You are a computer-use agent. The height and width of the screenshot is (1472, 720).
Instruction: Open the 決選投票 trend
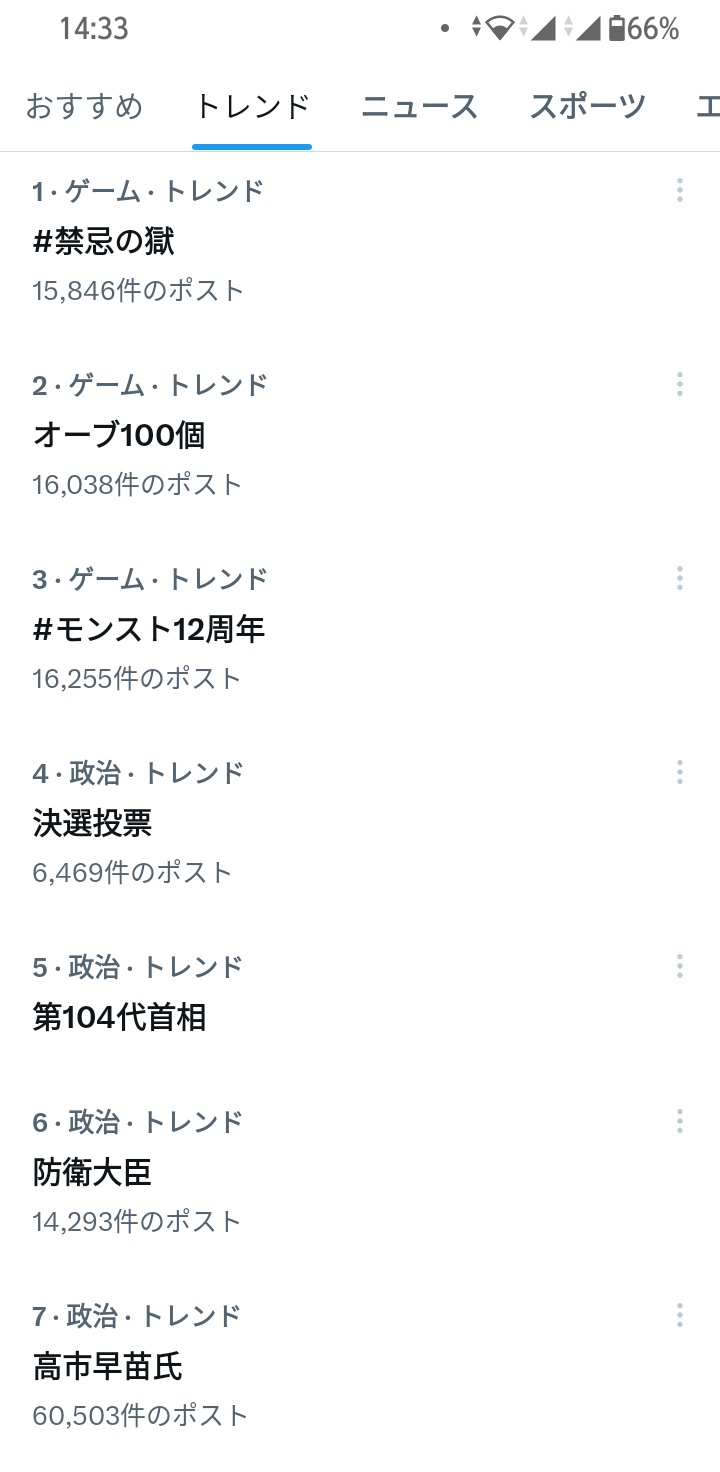92,823
